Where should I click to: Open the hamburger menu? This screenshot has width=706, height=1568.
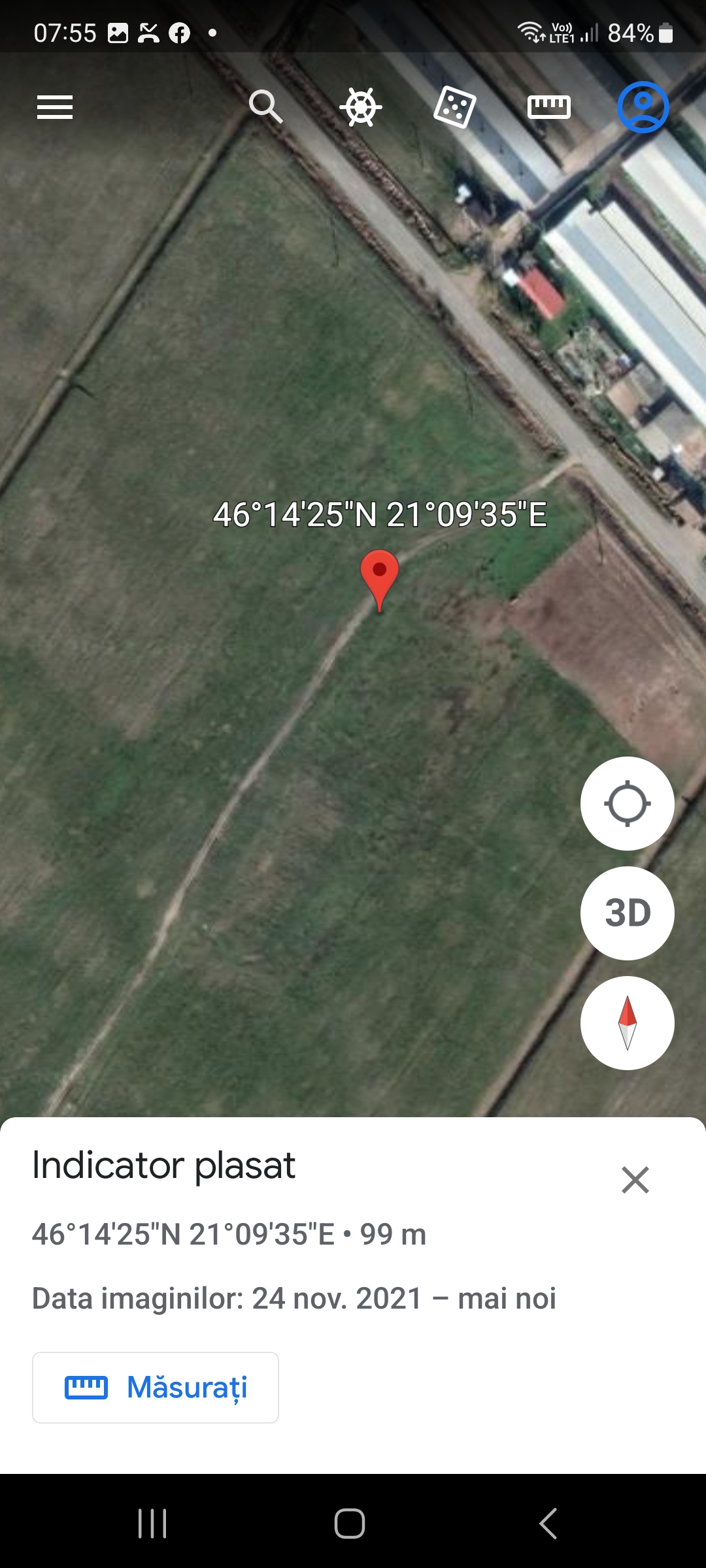[x=55, y=107]
